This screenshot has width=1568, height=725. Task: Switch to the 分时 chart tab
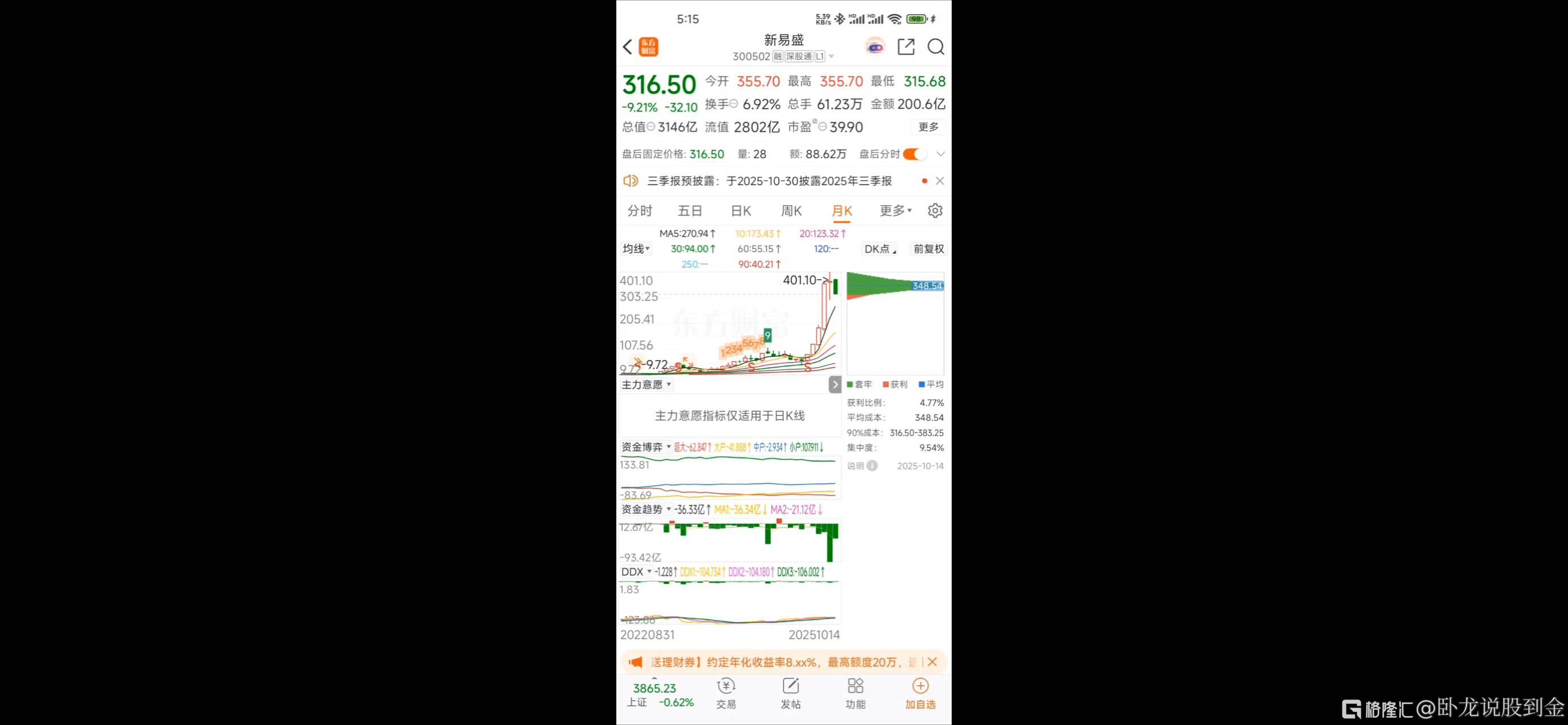[x=640, y=211]
